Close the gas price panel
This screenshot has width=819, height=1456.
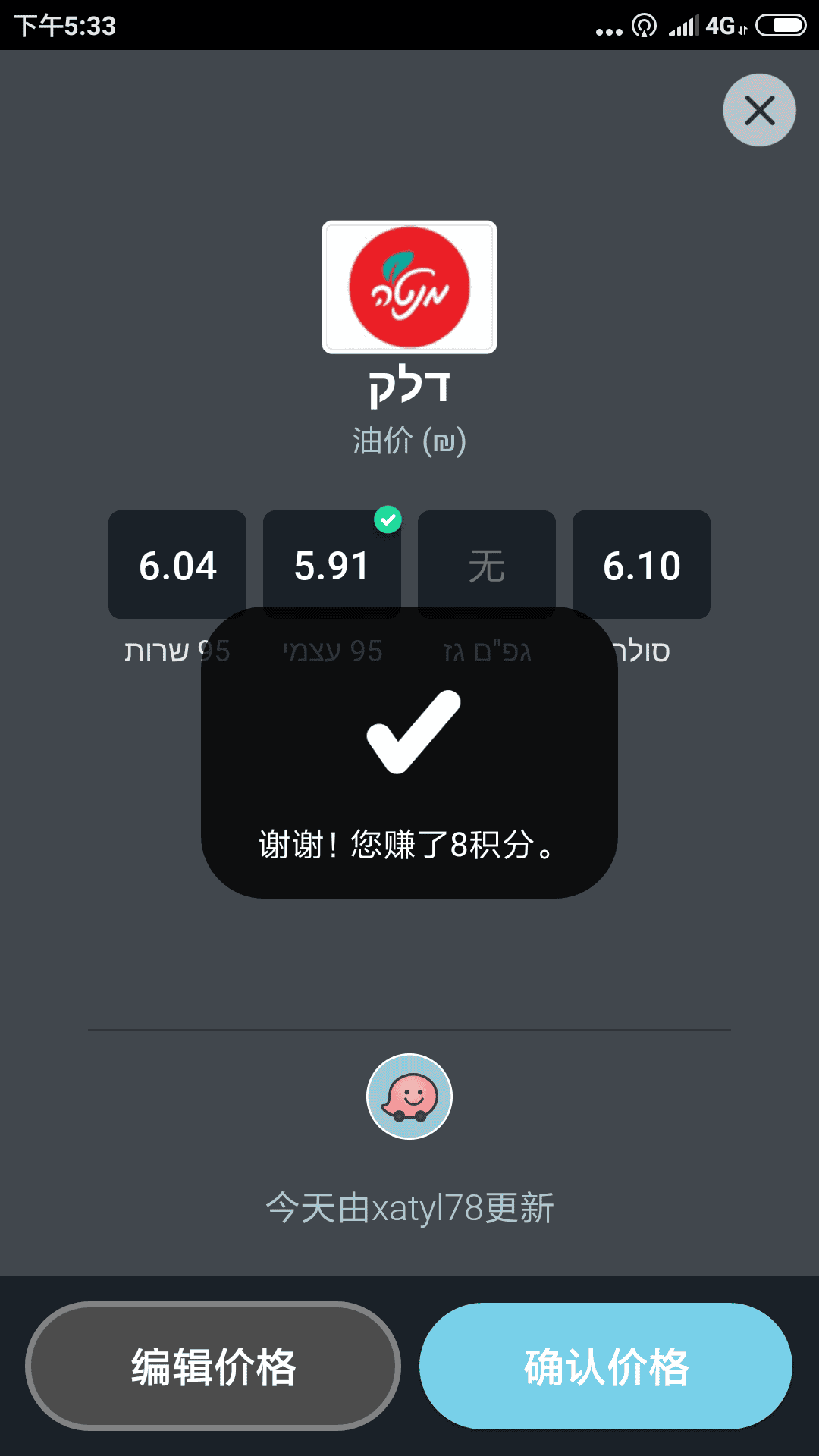(x=759, y=110)
